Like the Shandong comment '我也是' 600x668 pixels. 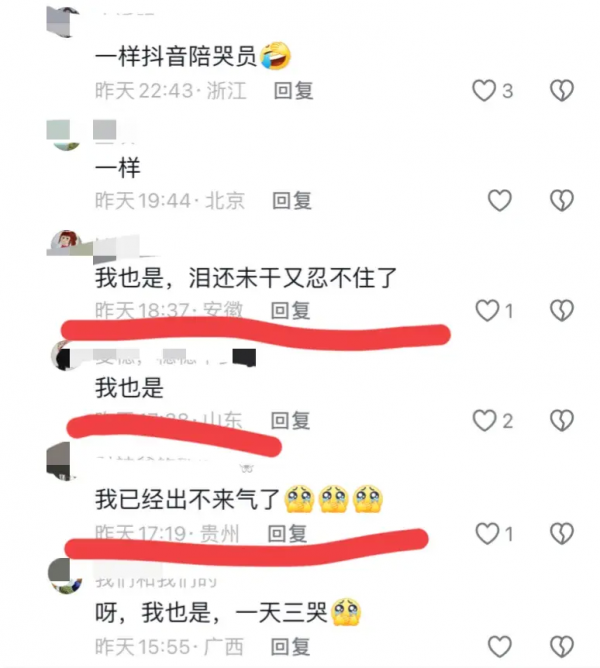pyautogui.click(x=487, y=421)
